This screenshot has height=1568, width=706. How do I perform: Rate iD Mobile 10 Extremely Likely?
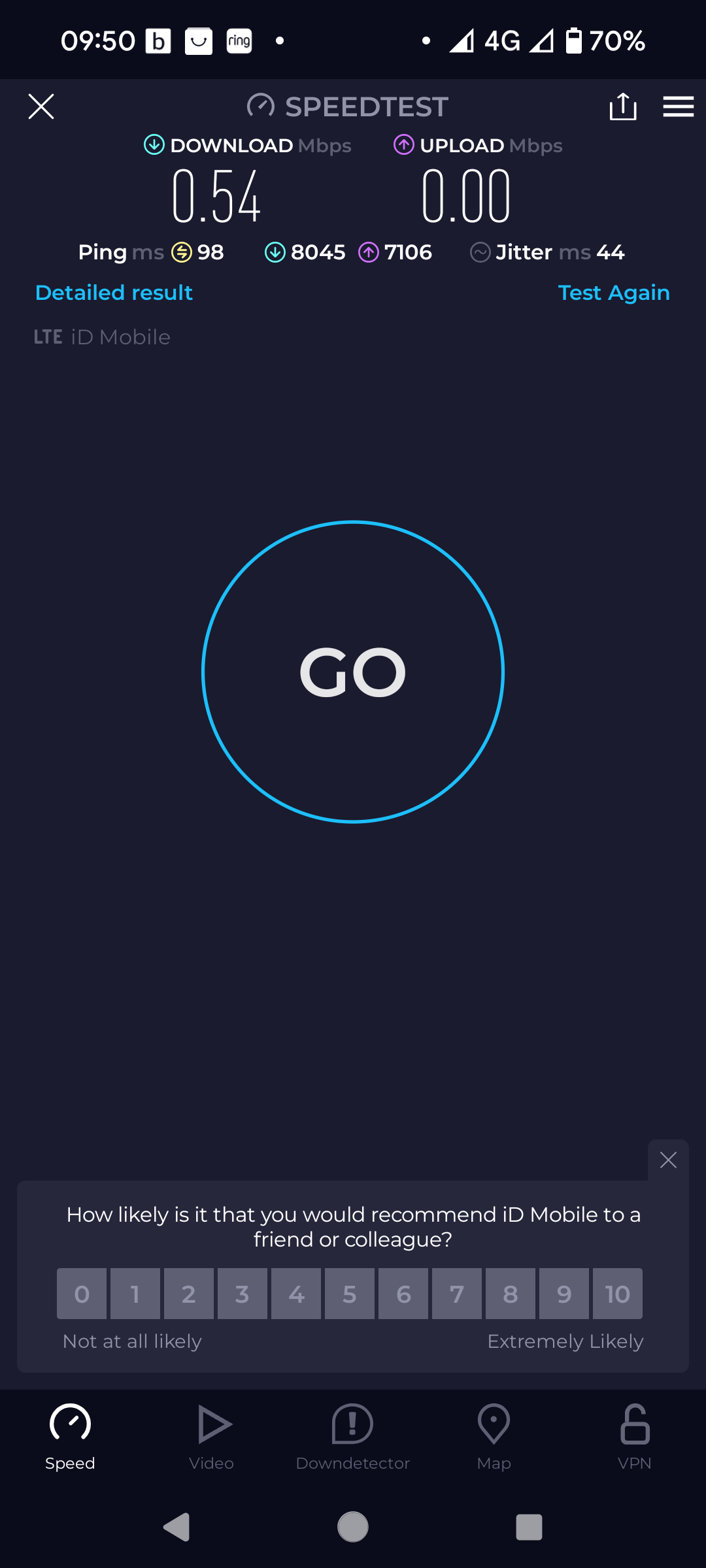click(x=617, y=1294)
